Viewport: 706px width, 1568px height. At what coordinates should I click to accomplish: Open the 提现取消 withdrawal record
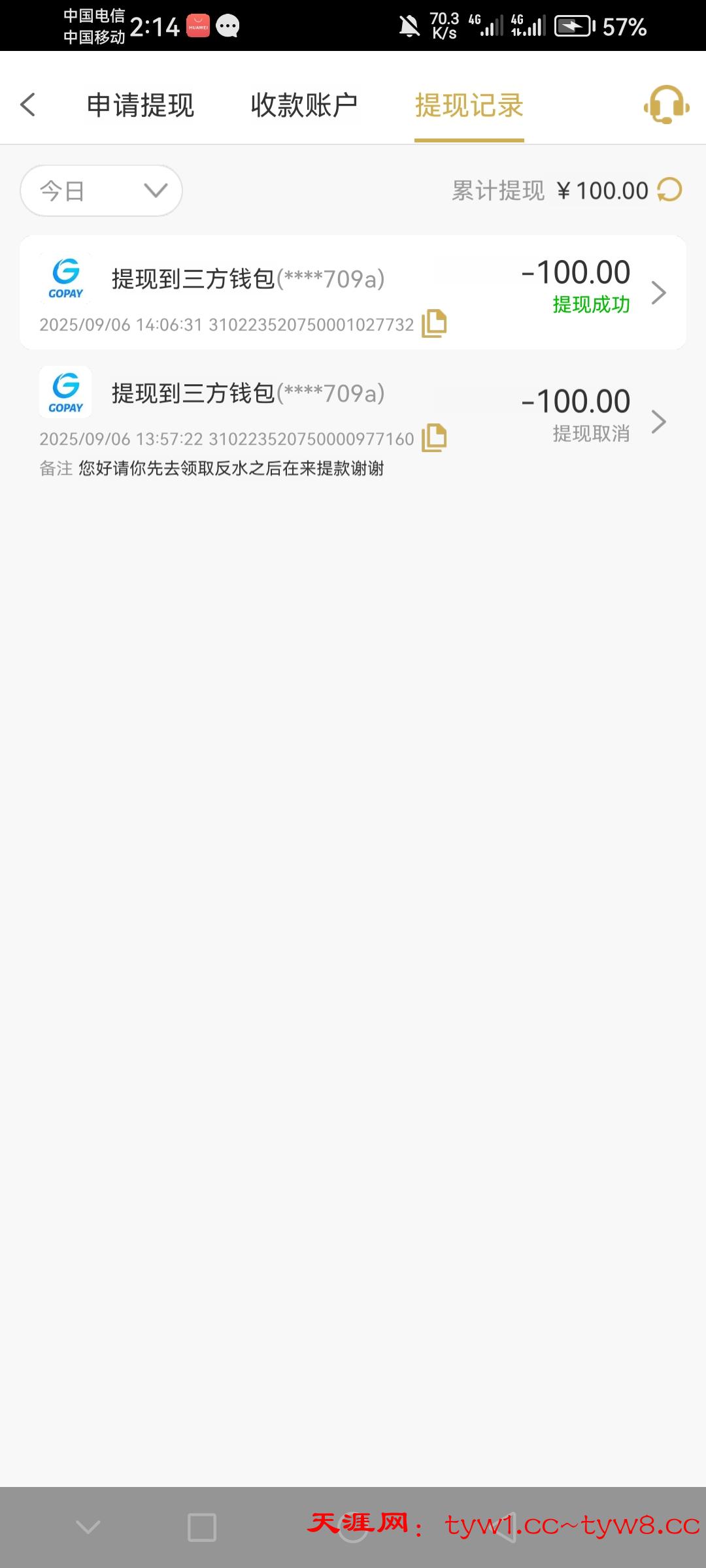point(353,421)
